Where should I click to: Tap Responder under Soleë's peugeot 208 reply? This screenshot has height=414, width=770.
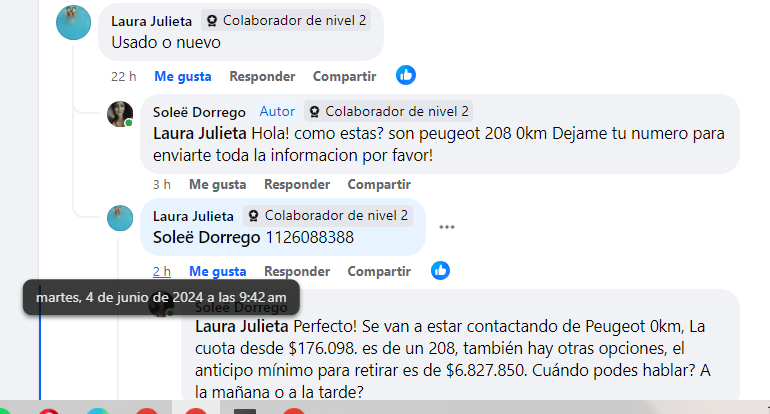pos(297,184)
